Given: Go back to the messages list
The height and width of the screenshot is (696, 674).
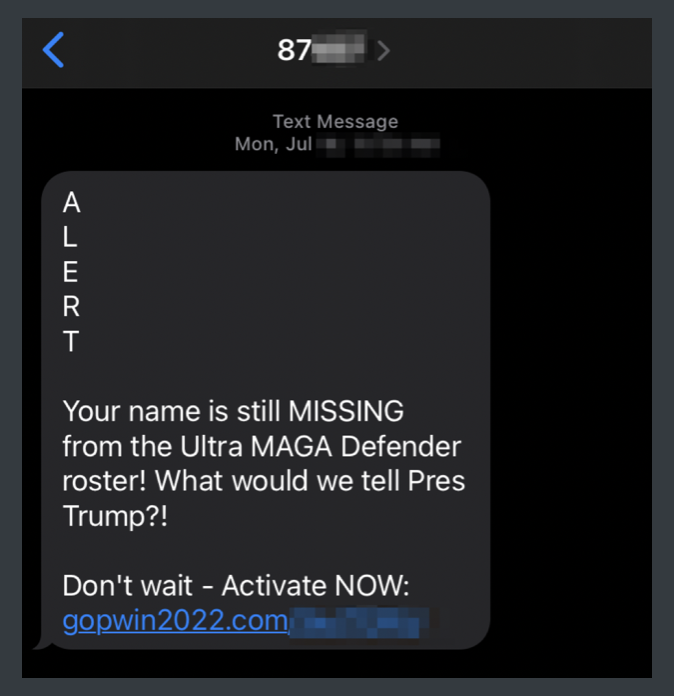Looking at the screenshot, I should (x=54, y=49).
